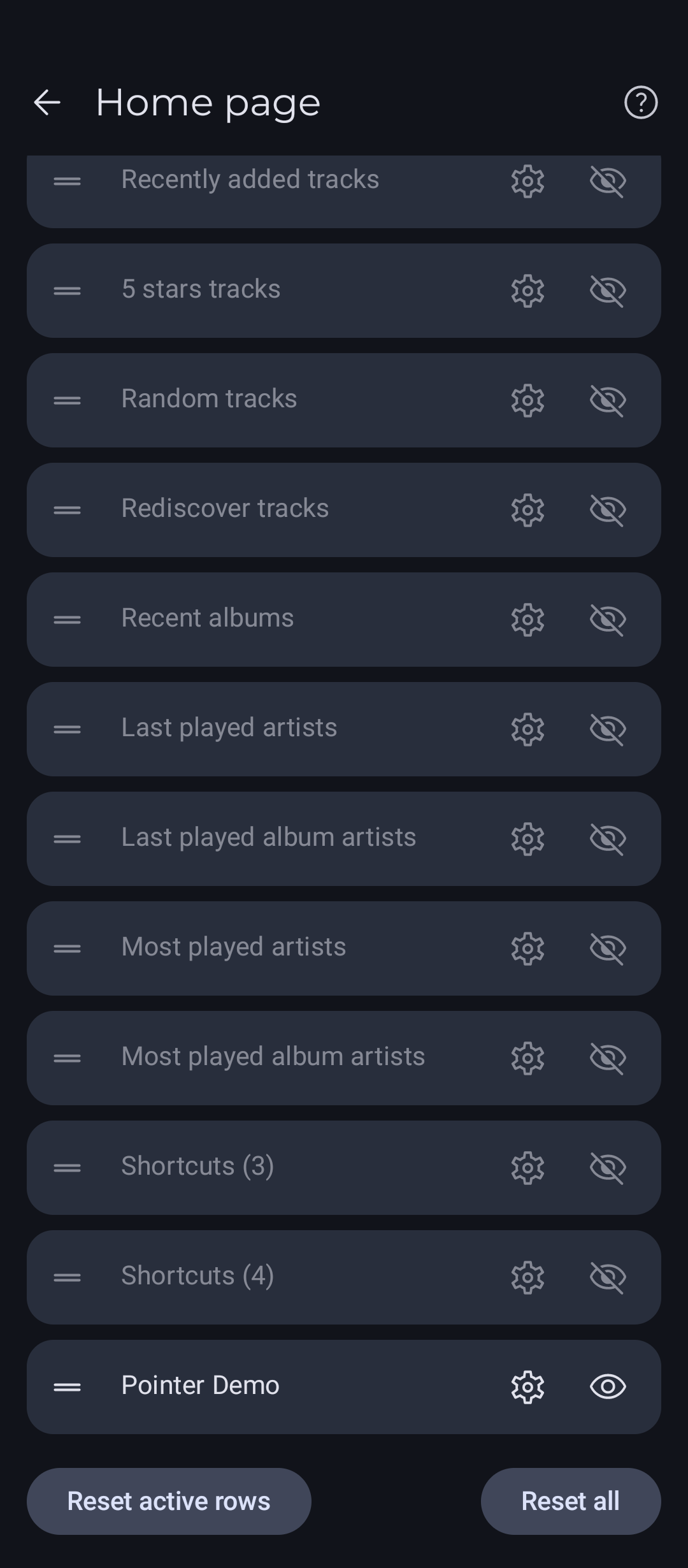Tap the Reset all button
This screenshot has width=688, height=1568.
(x=570, y=1501)
